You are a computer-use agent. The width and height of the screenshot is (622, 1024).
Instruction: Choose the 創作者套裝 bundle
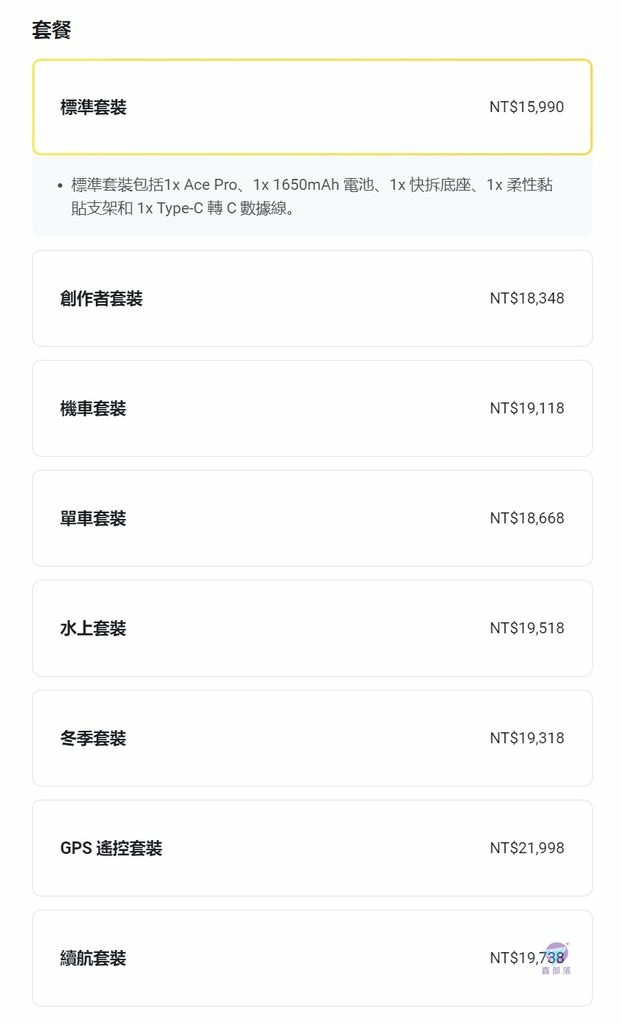pos(312,298)
